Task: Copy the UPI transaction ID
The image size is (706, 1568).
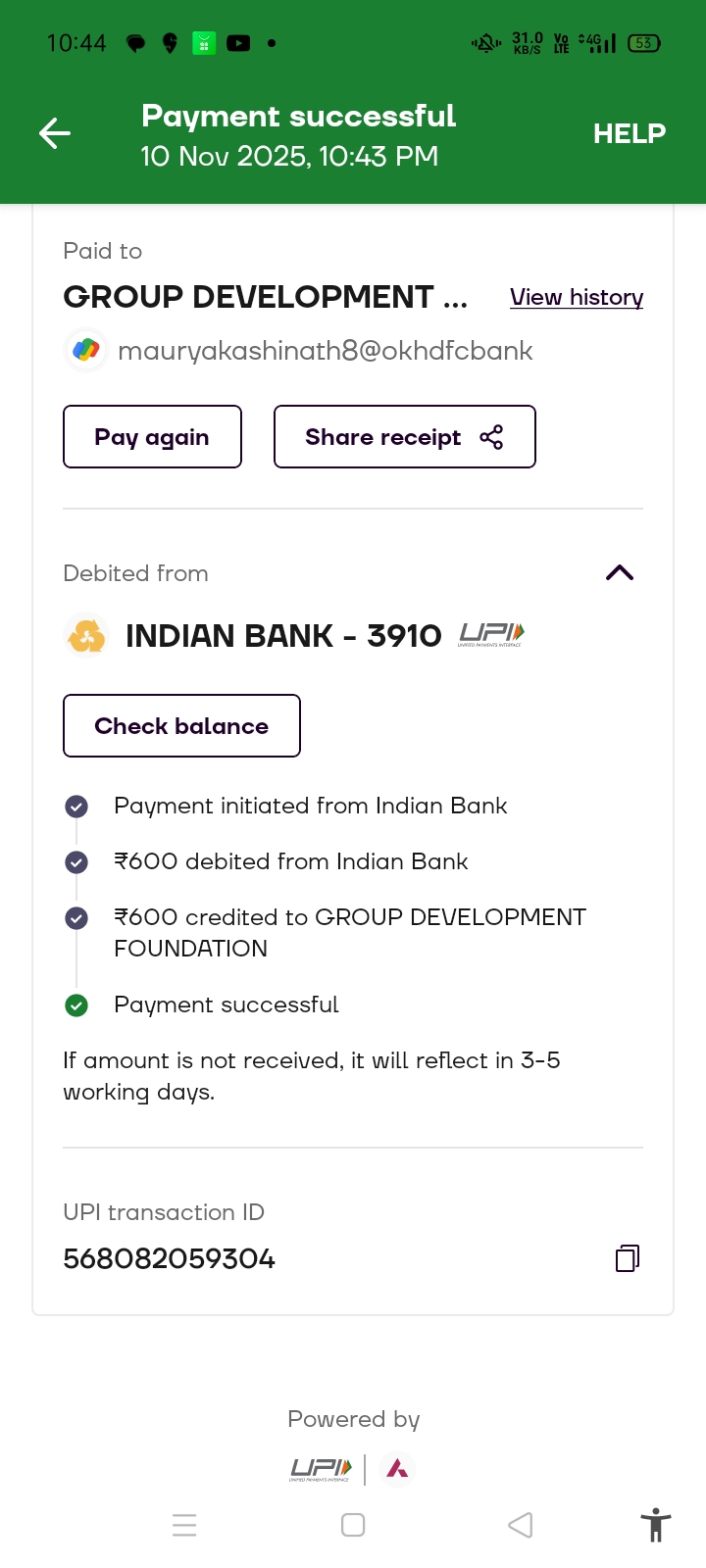Action: point(628,1258)
